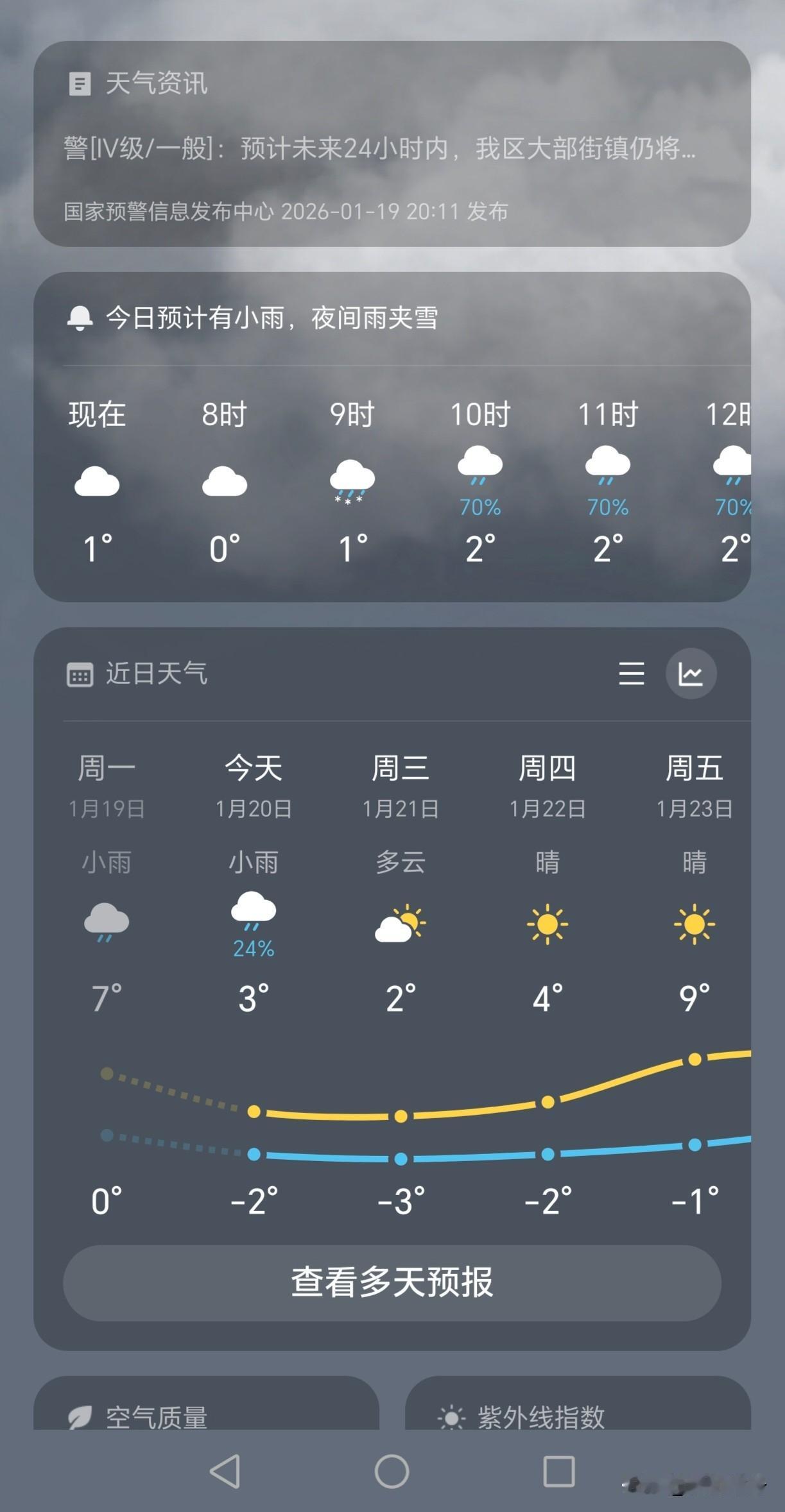785x1512 pixels.
Task: Click the sunny icon under 周五
Action: [695, 926]
